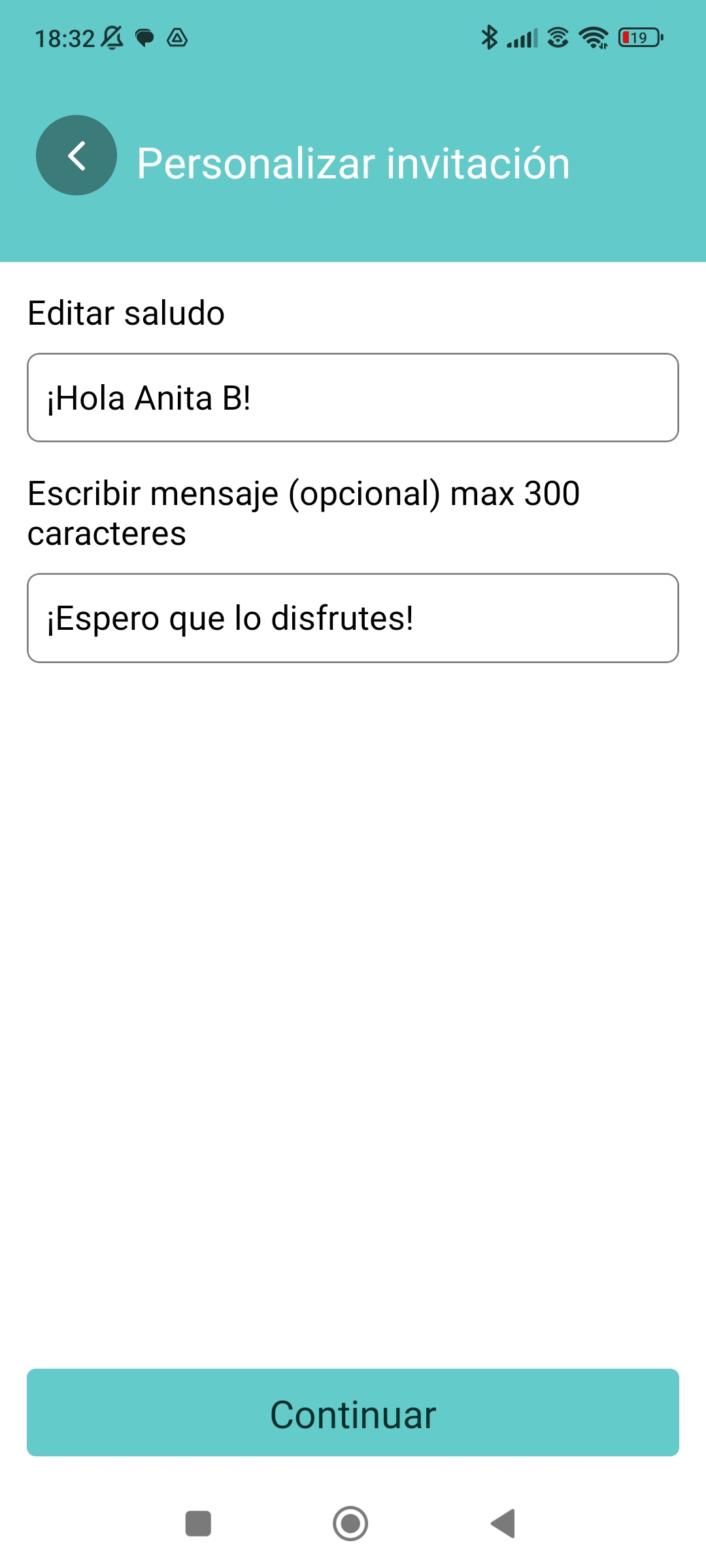Image resolution: width=706 pixels, height=1568 pixels.
Task: Tap the back arrow icon
Action: (76, 155)
